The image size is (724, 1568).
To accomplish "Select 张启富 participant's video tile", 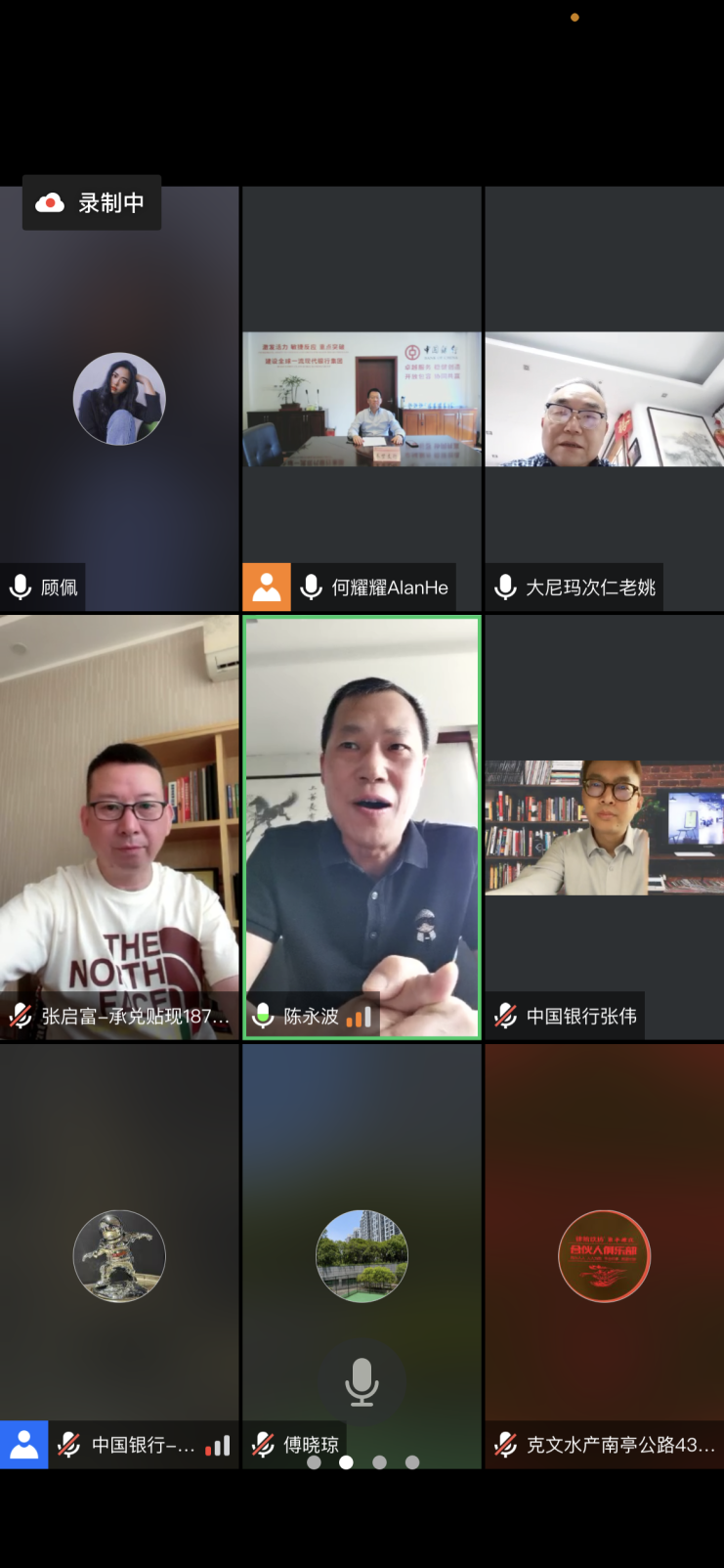I will pos(119,827).
